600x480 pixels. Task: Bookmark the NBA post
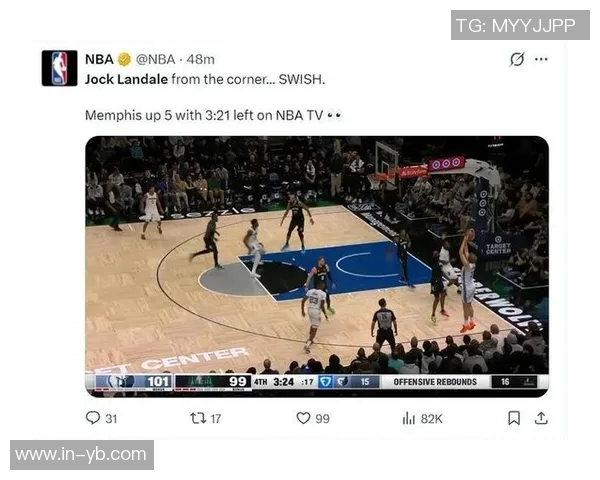coord(513,418)
